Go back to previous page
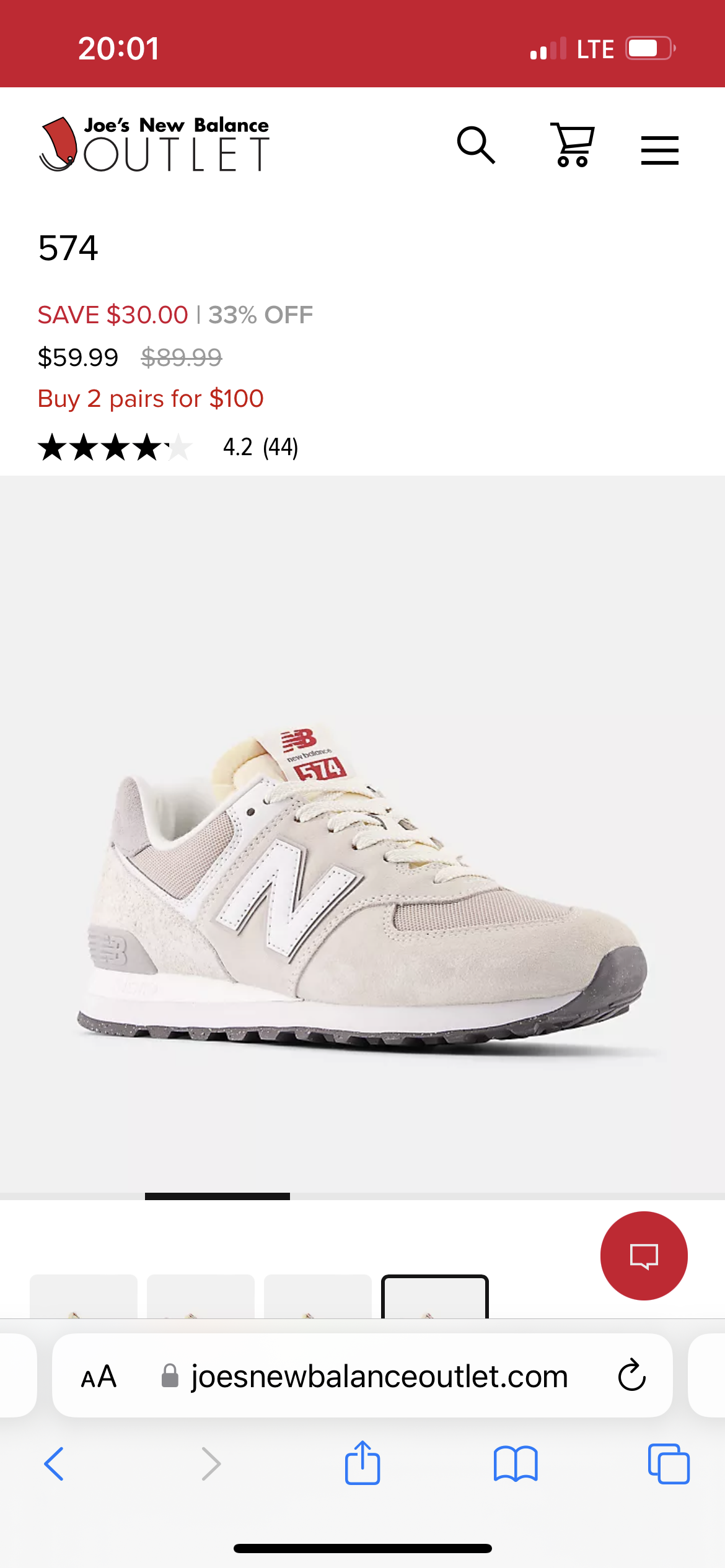 pyautogui.click(x=55, y=1464)
